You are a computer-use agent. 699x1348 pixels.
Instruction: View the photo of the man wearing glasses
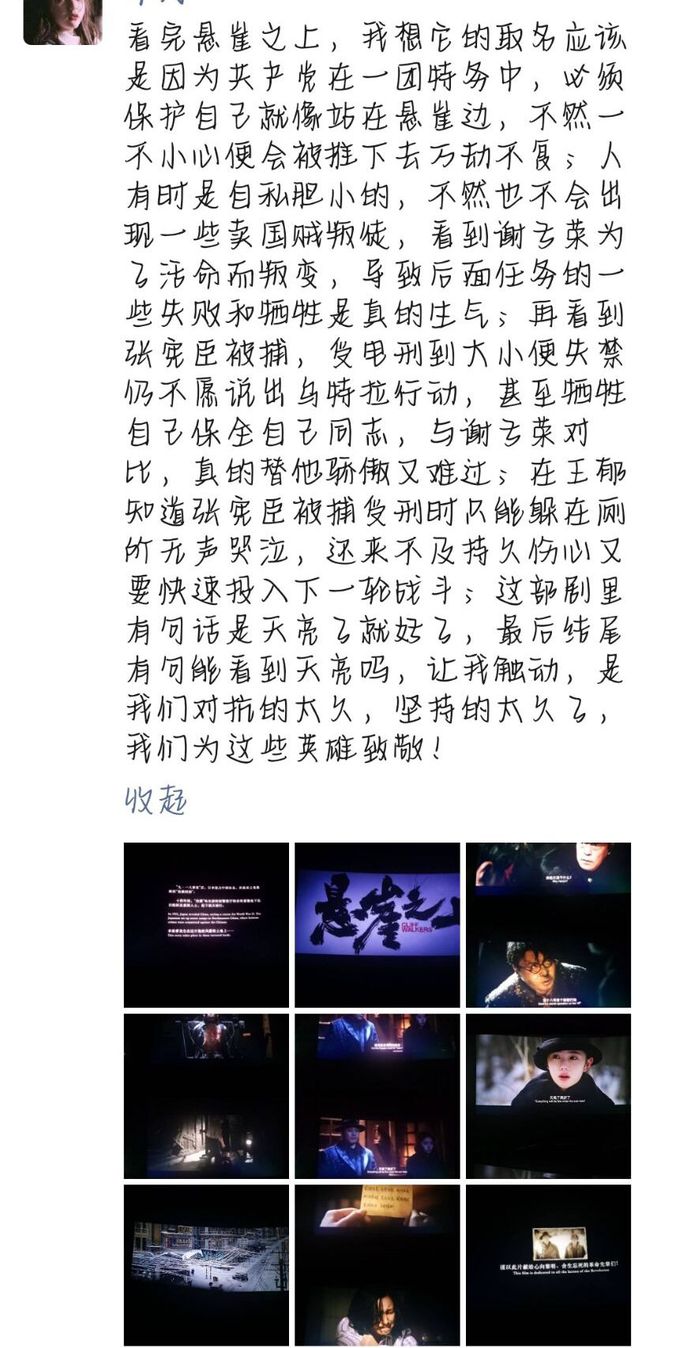[x=548, y=924]
